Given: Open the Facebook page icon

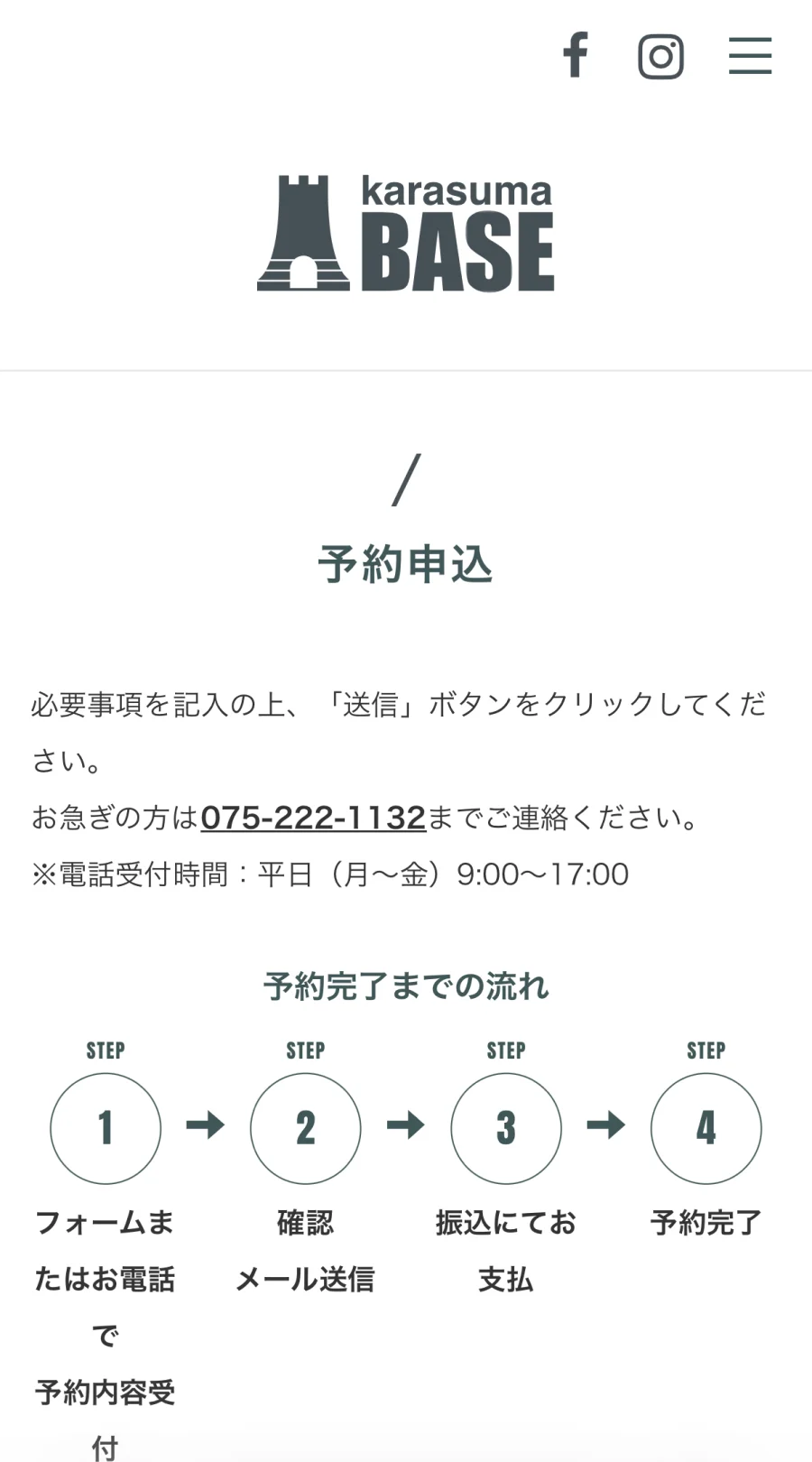Looking at the screenshot, I should tap(575, 55).
